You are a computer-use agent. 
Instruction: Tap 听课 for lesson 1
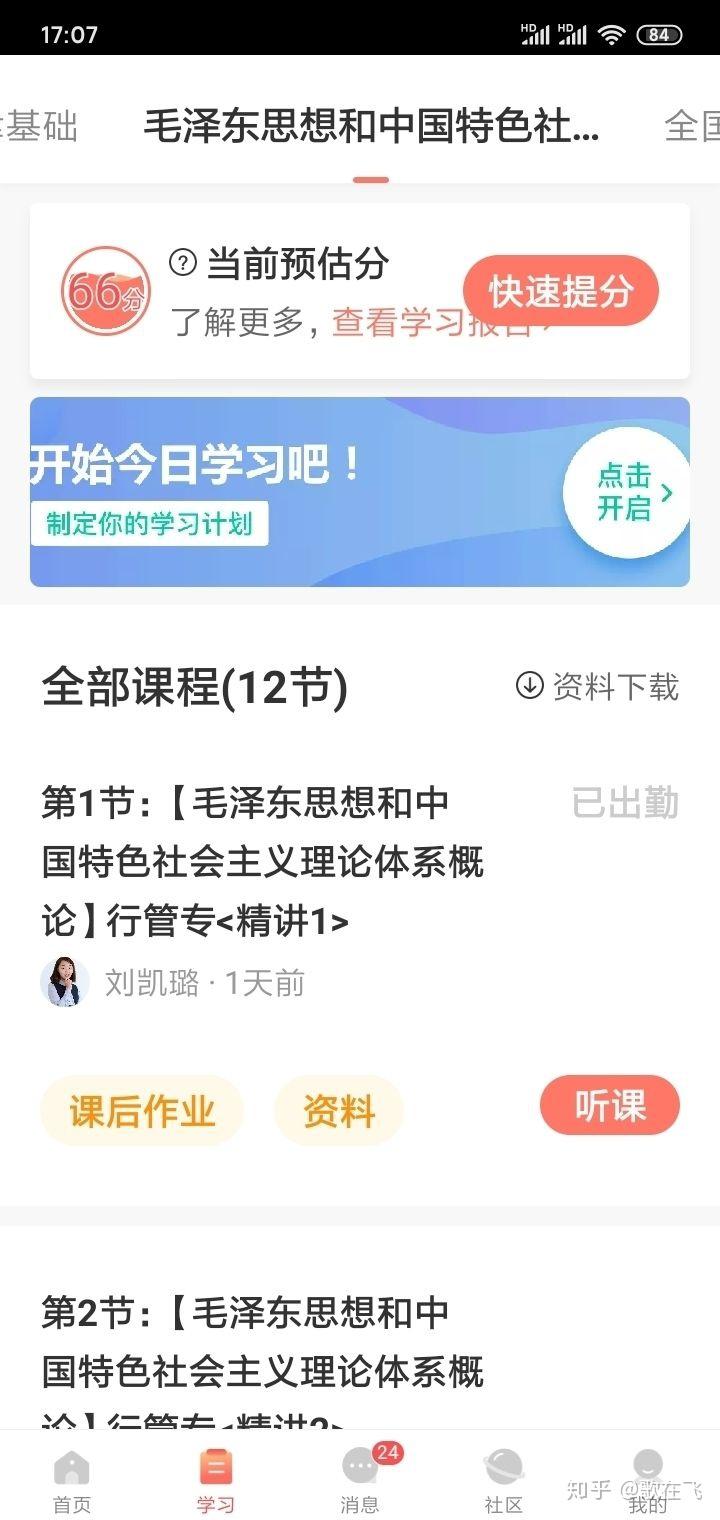point(610,1106)
